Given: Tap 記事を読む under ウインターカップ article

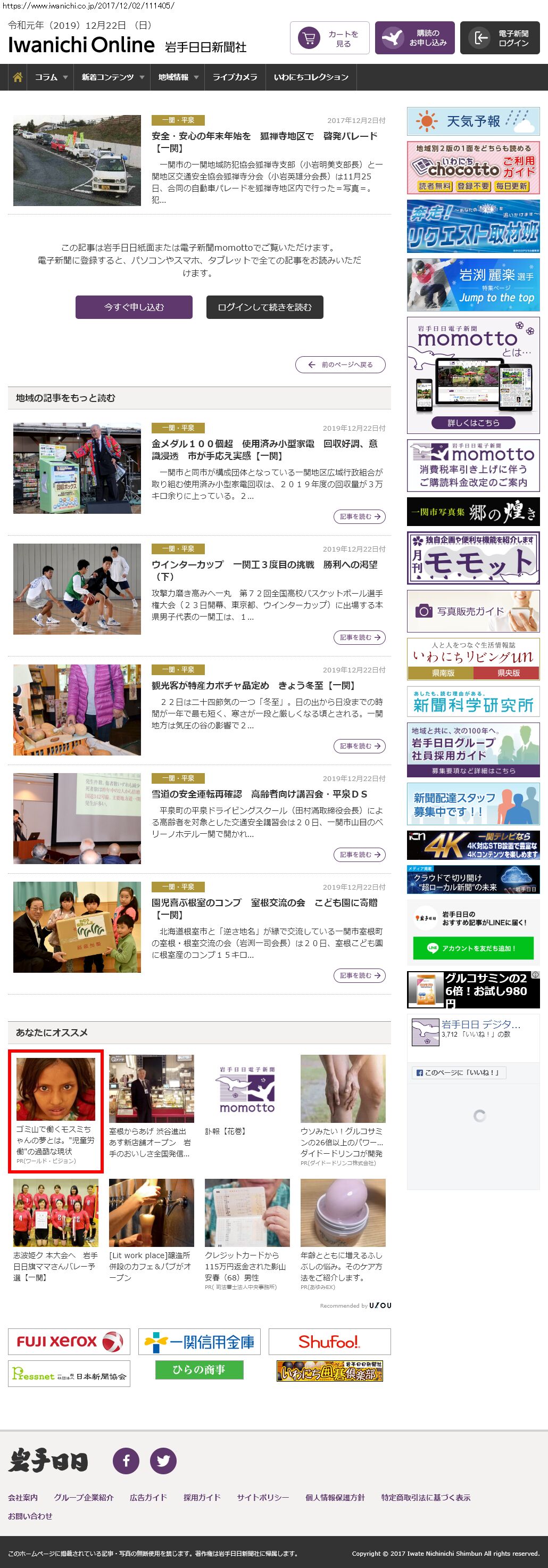Looking at the screenshot, I should click(360, 637).
